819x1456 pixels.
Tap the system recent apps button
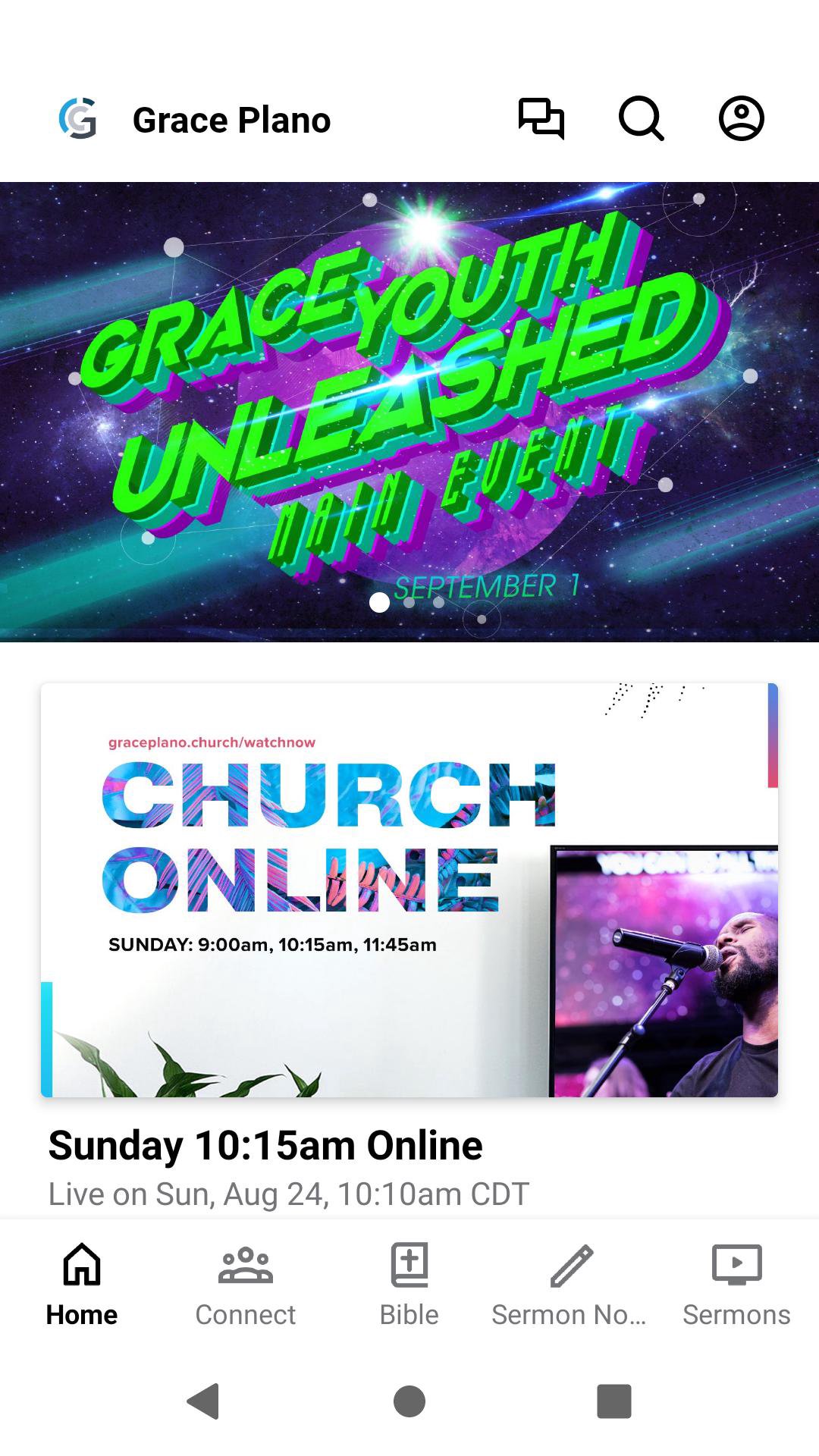pos(614,1401)
